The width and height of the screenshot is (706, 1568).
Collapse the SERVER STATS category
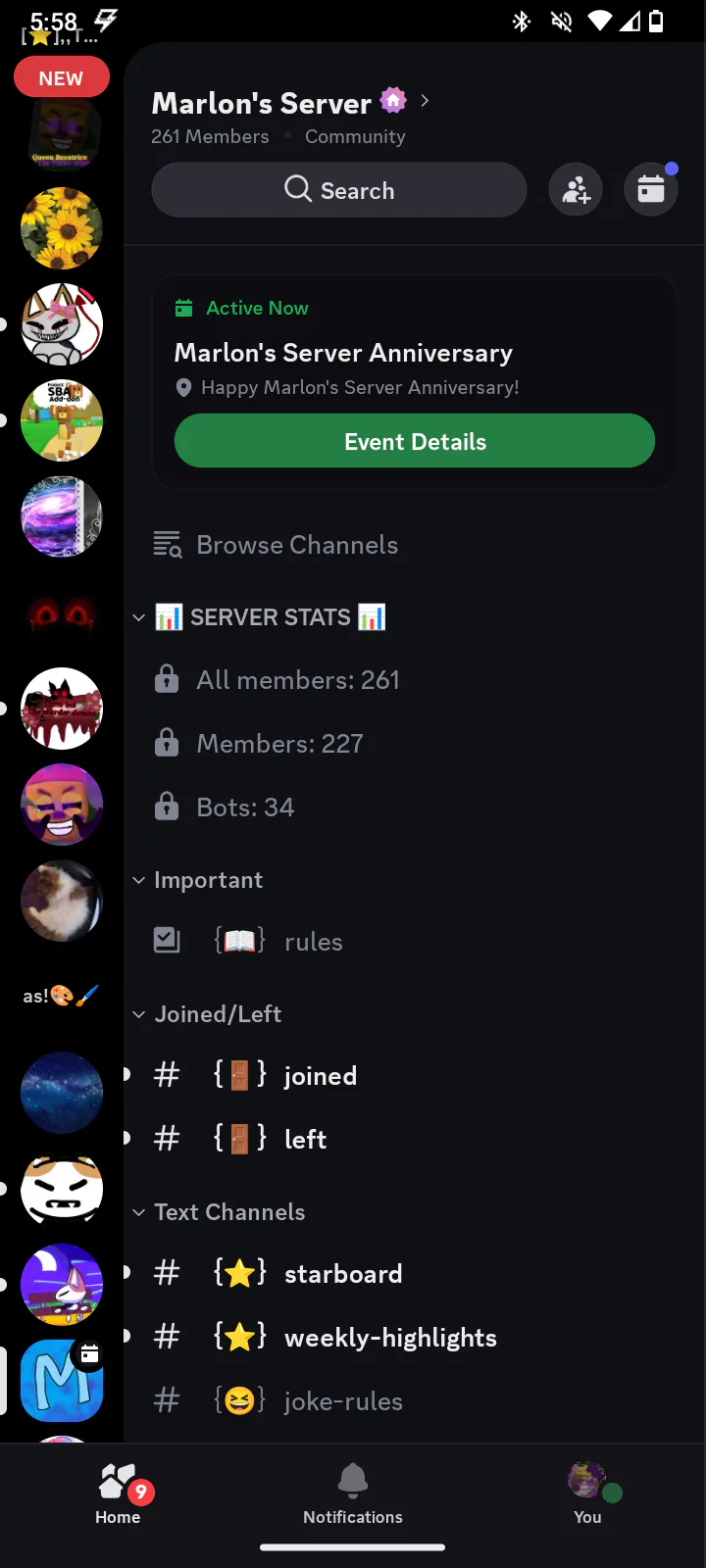click(260, 617)
